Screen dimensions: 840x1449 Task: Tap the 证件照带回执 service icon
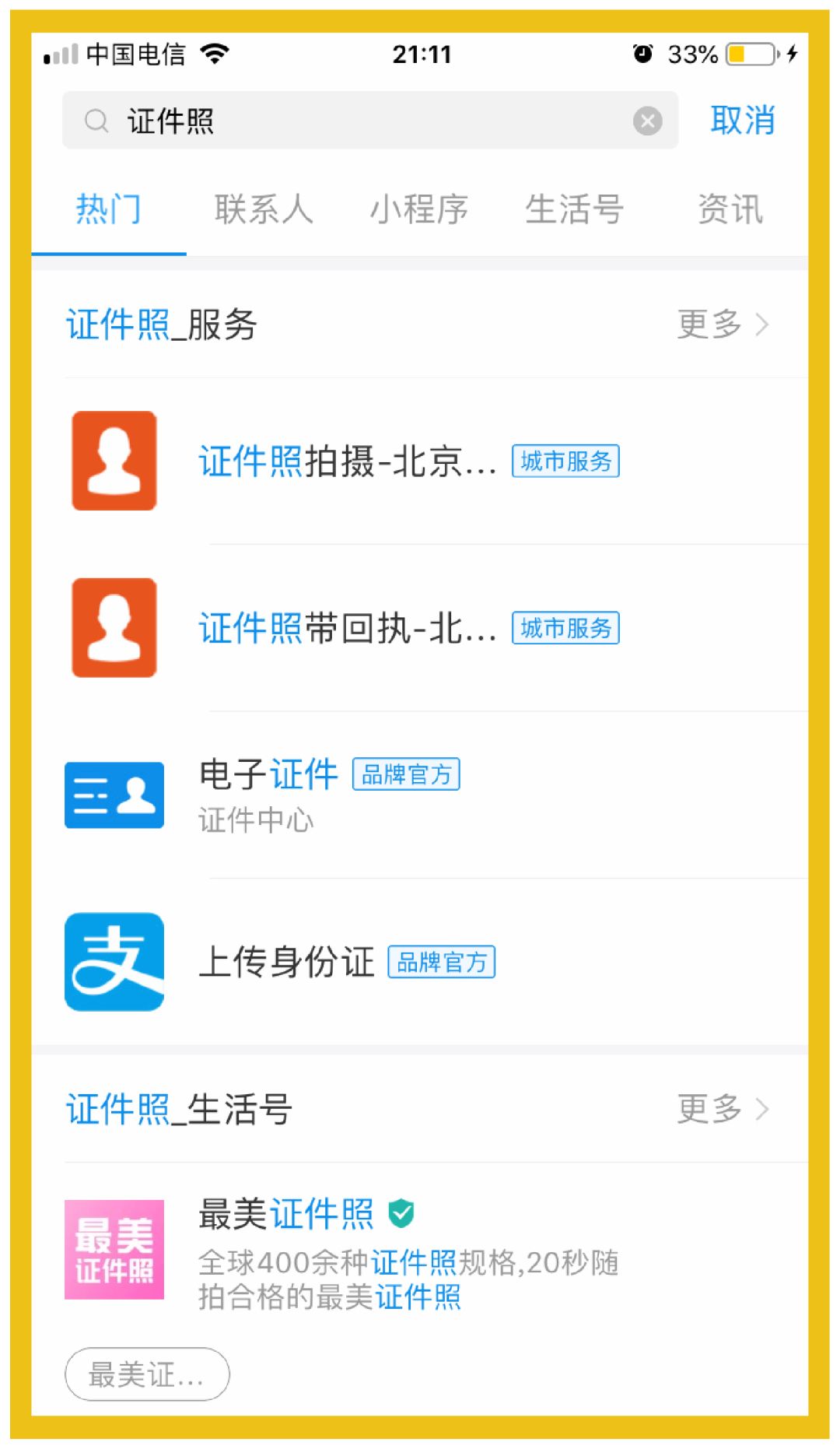[x=114, y=628]
